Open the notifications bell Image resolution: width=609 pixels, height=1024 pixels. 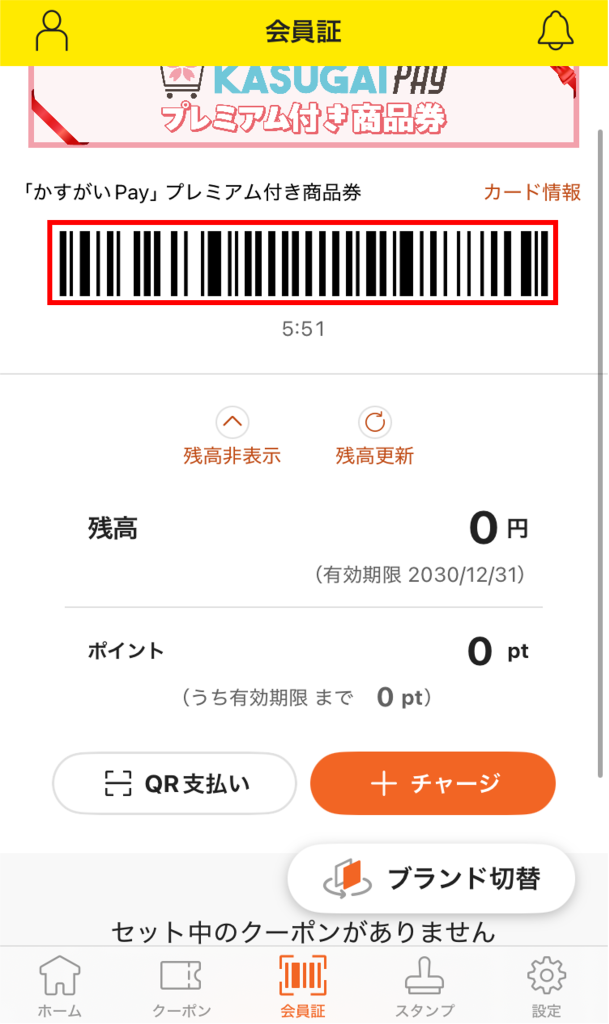pos(556,32)
